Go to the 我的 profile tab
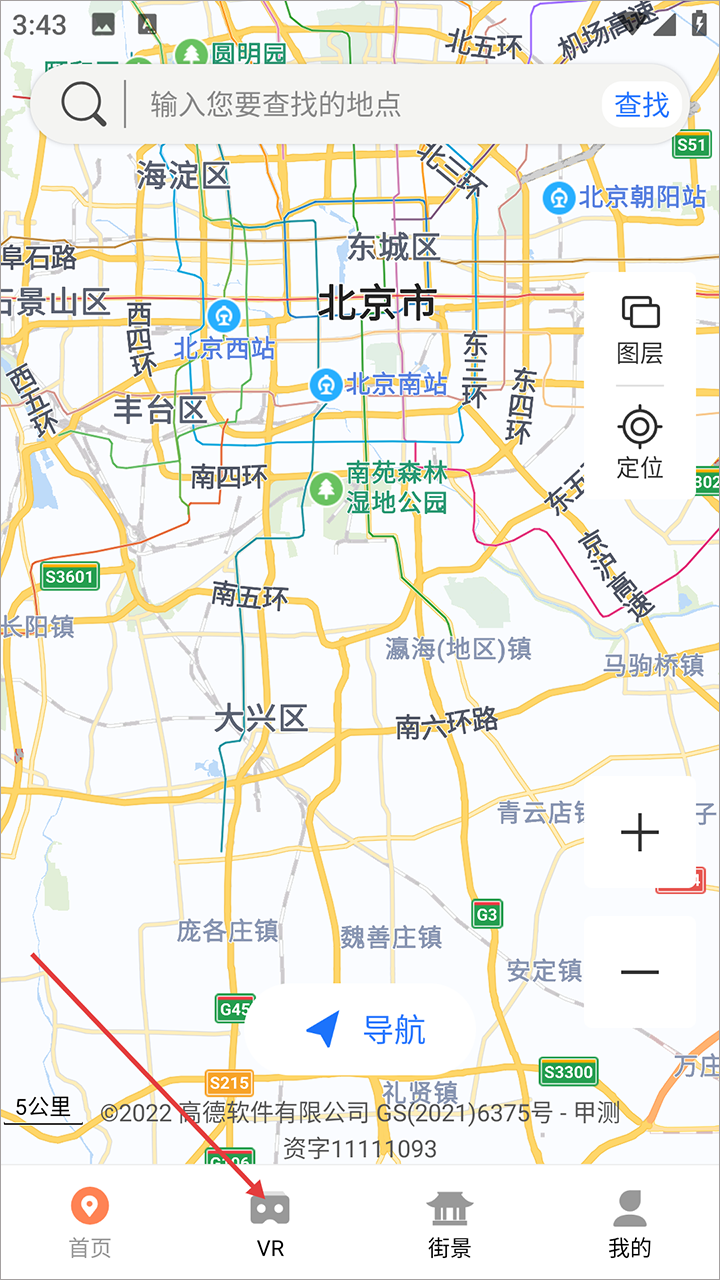This screenshot has height=1280, width=720. 630,1224
